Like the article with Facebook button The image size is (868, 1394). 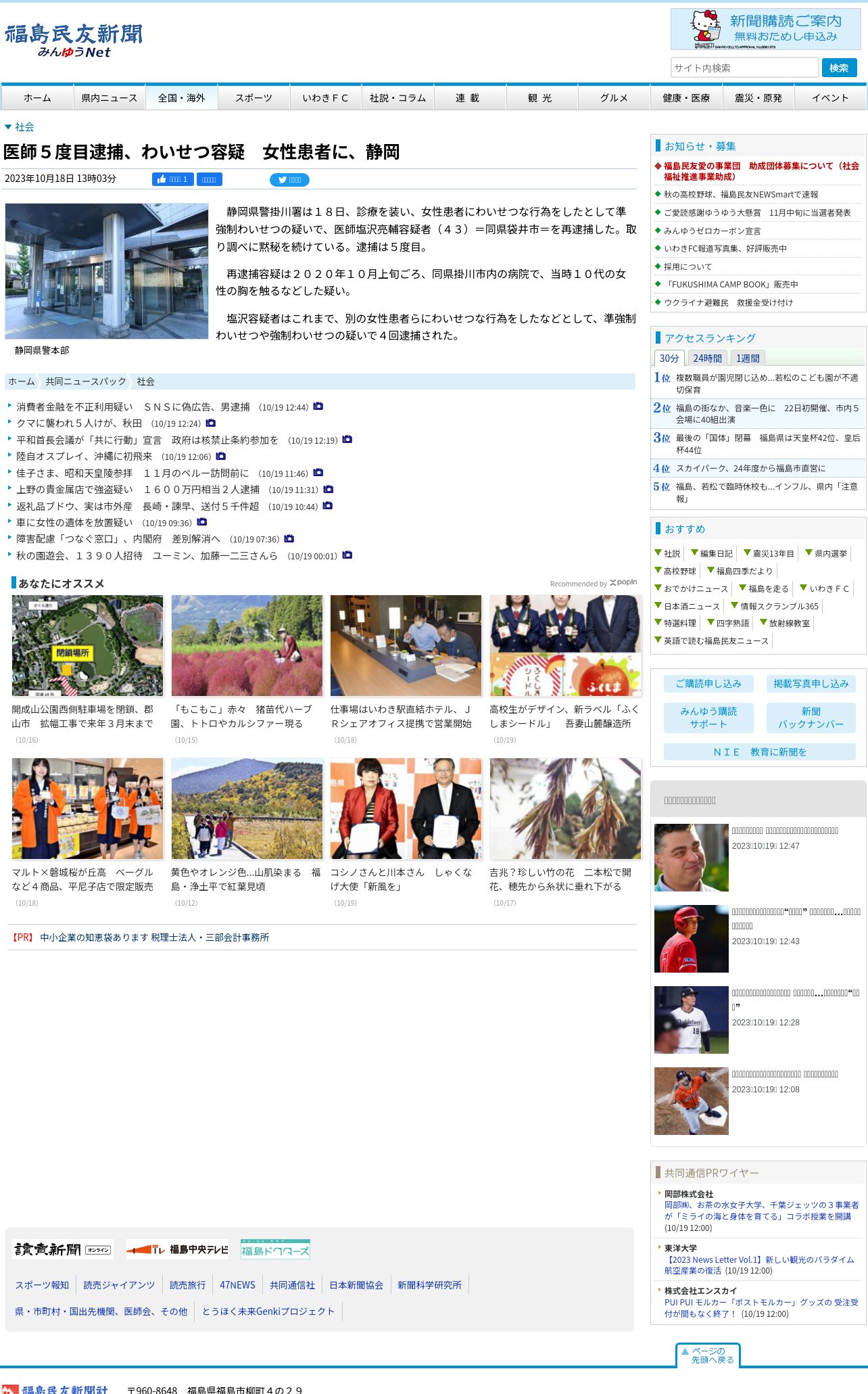pos(173,179)
